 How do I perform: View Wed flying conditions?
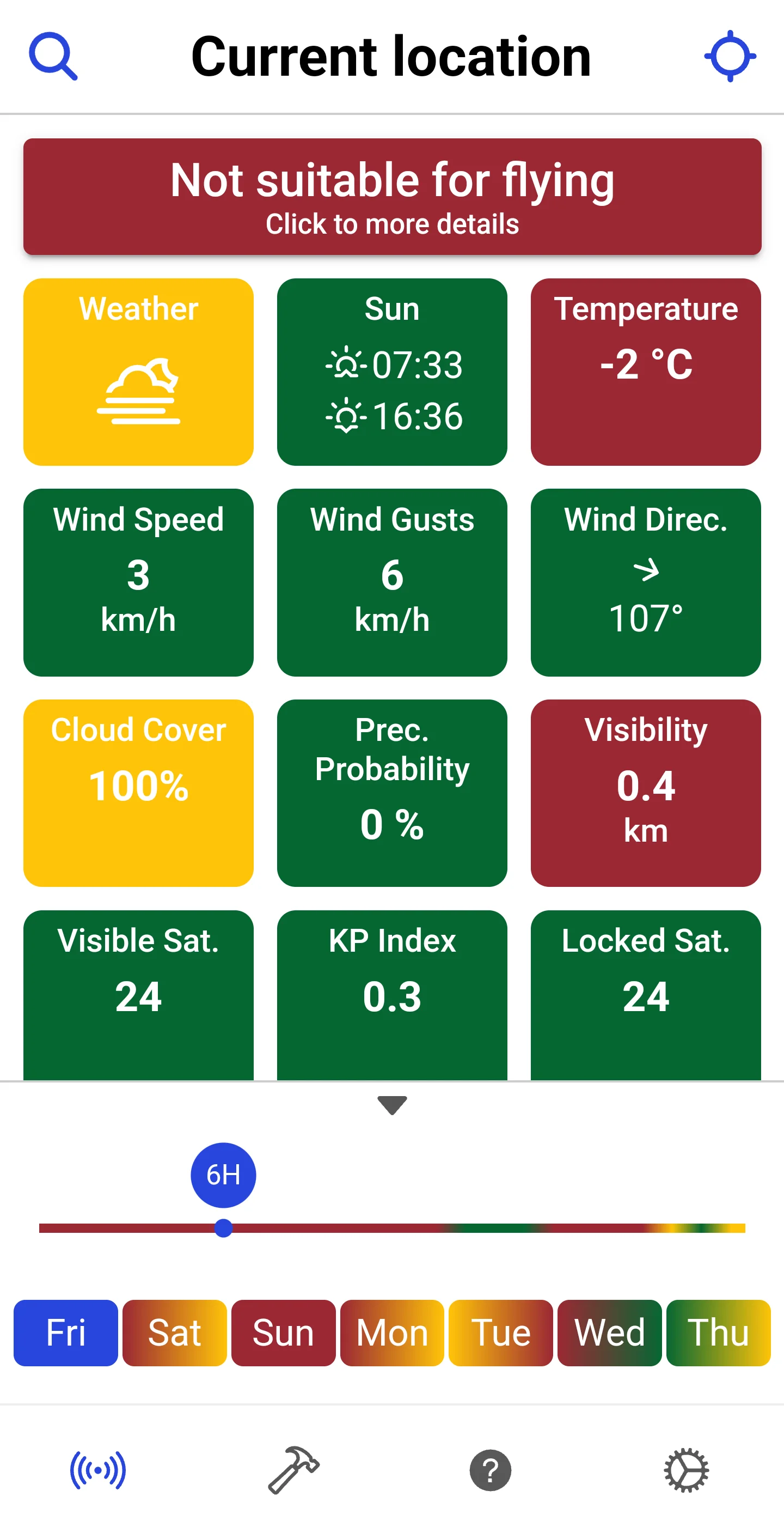610,1333
